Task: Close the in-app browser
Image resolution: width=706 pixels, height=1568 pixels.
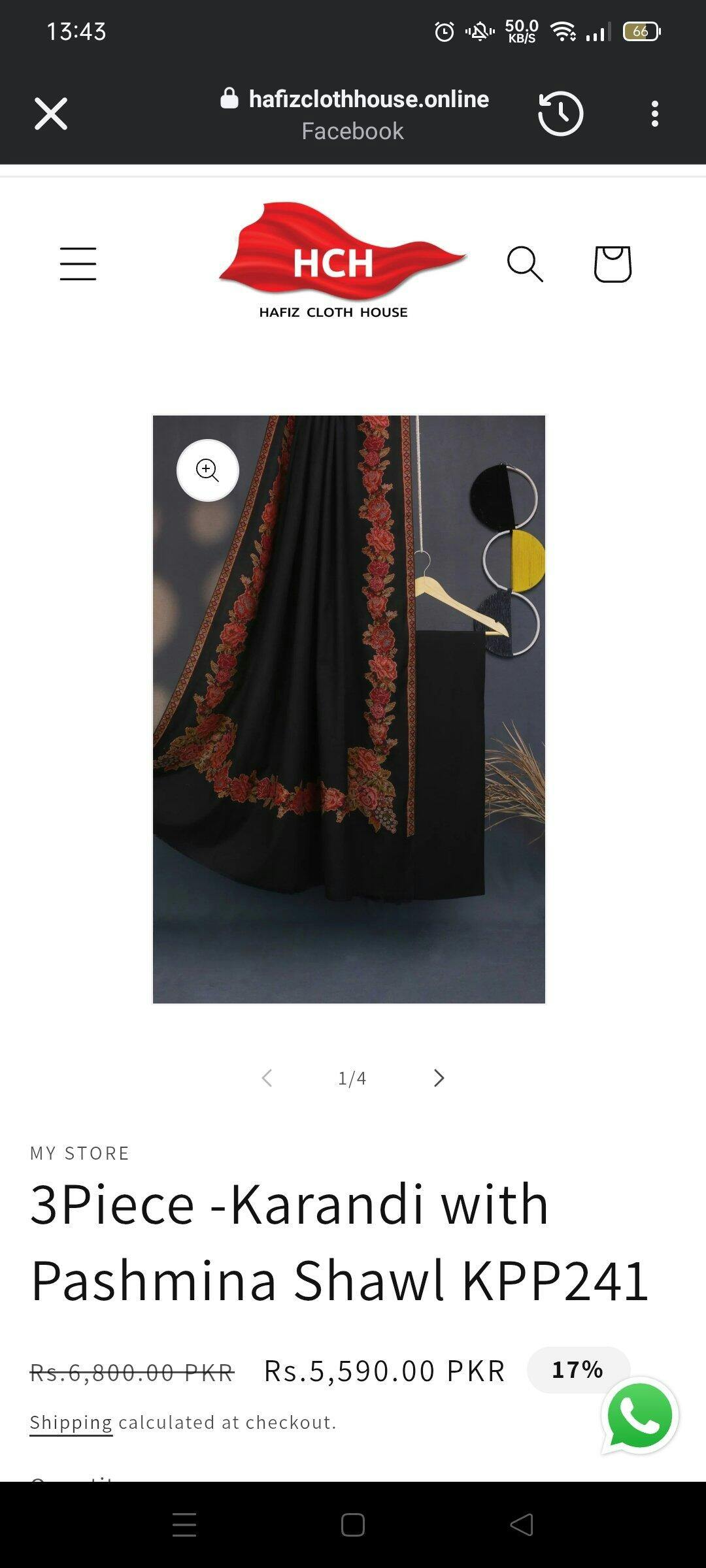Action: point(51,114)
